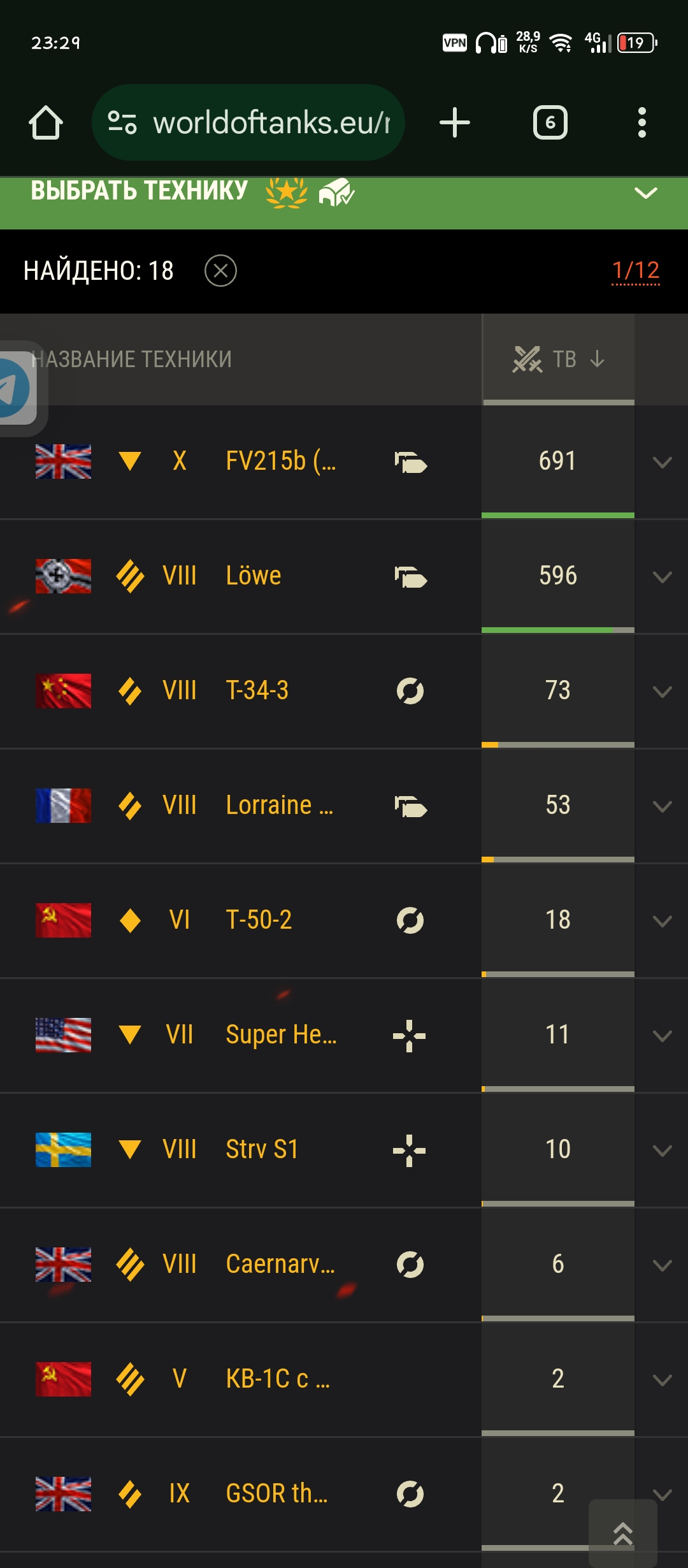Expand the Lorraine row details
This screenshot has width=688, height=1568.
point(663,806)
